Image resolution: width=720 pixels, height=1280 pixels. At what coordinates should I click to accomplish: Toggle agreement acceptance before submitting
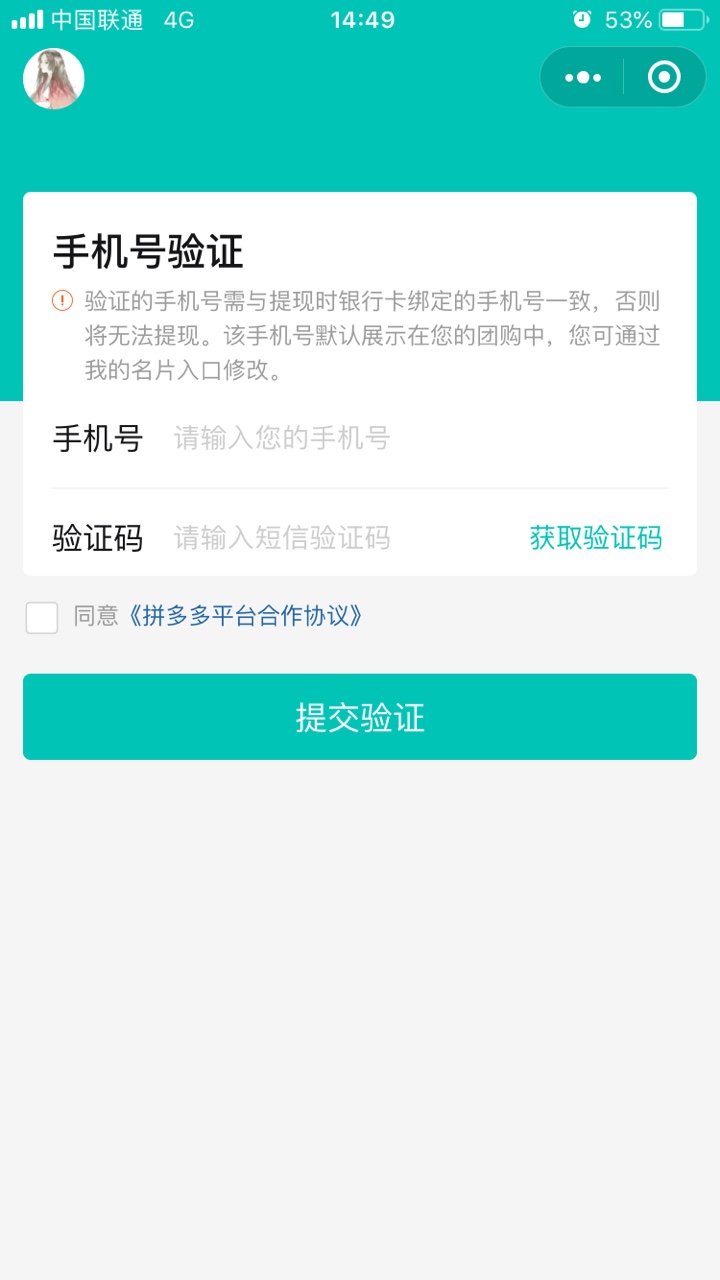pos(41,618)
